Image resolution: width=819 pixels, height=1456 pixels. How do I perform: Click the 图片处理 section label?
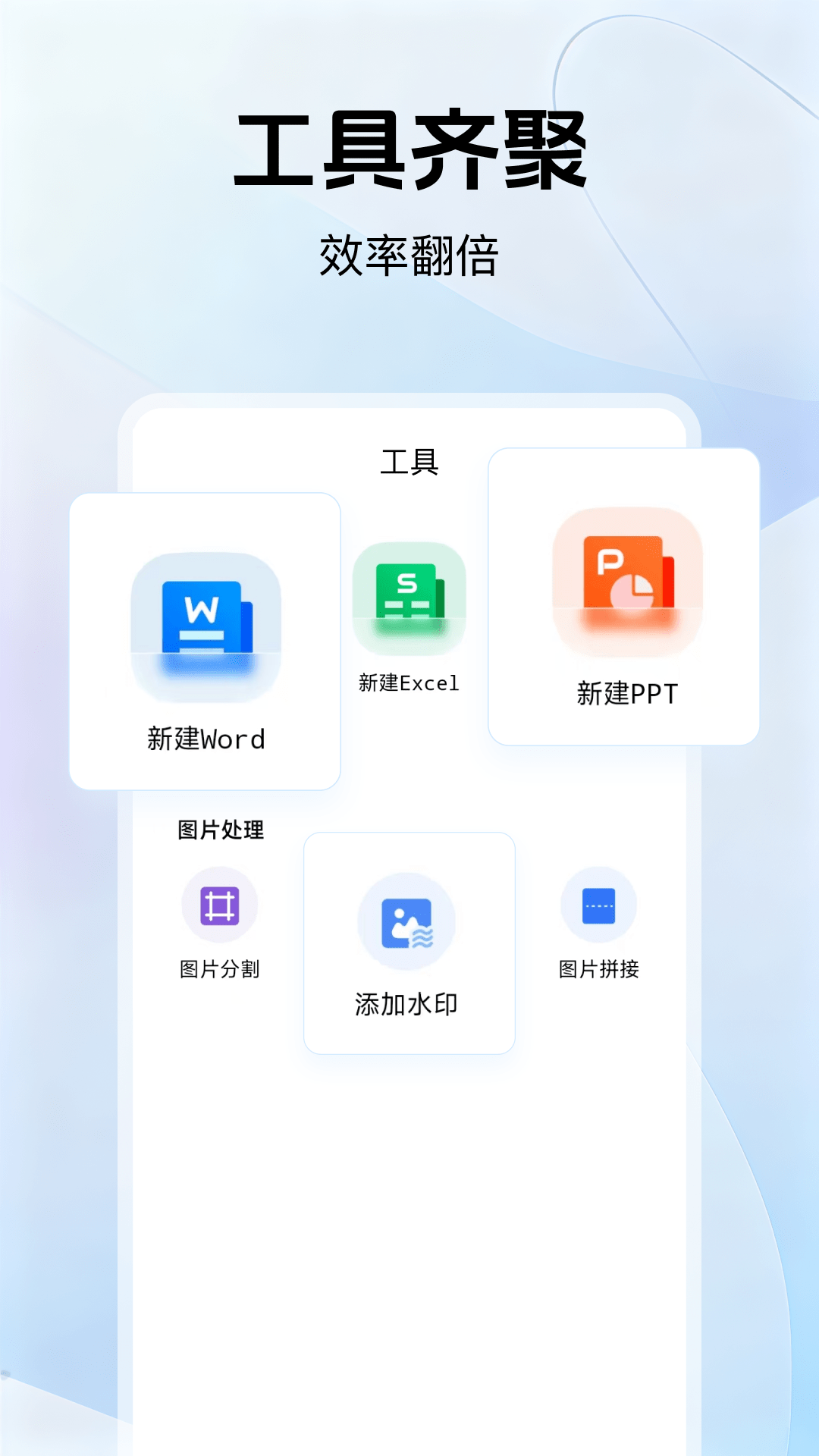[220, 830]
